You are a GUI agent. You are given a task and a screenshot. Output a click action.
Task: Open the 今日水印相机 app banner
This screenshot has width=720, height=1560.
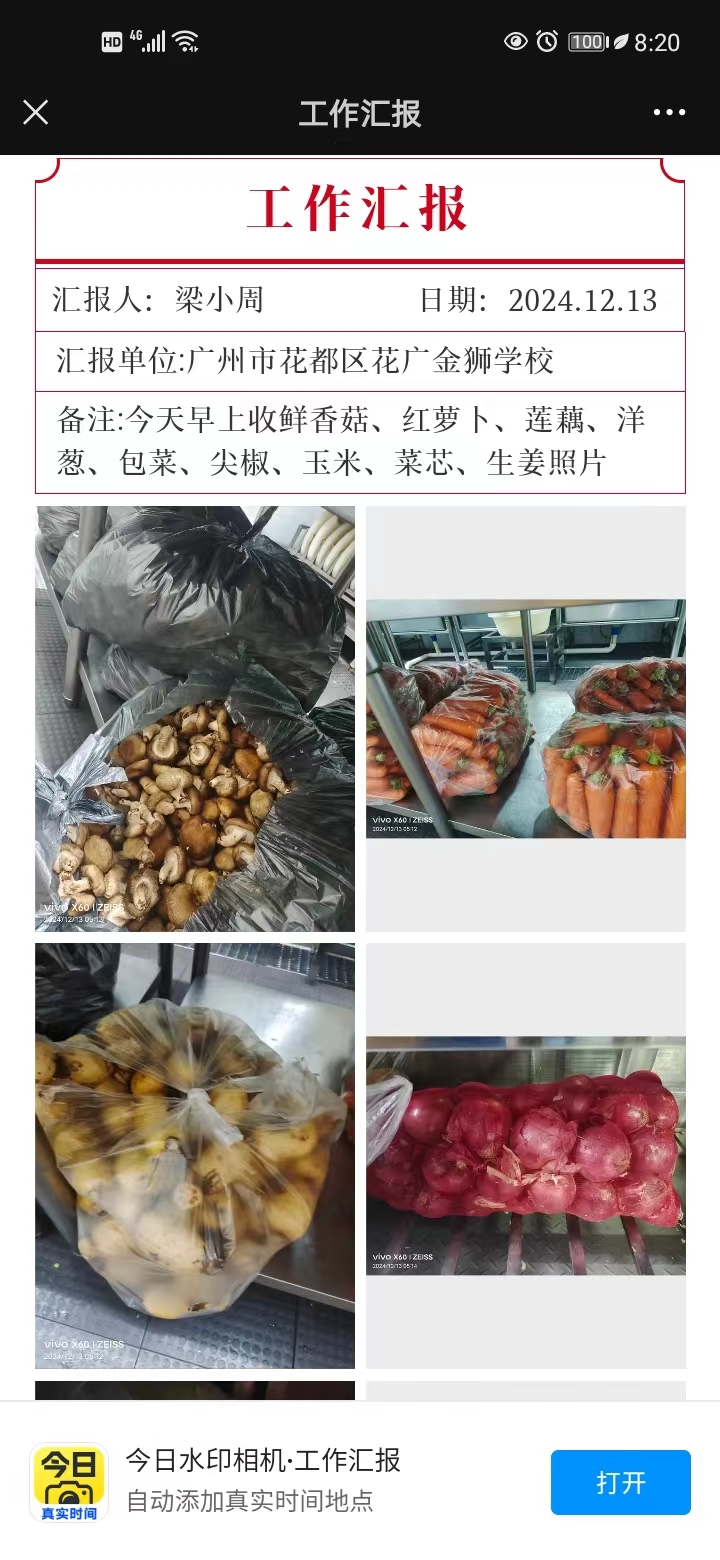pos(263,1480)
